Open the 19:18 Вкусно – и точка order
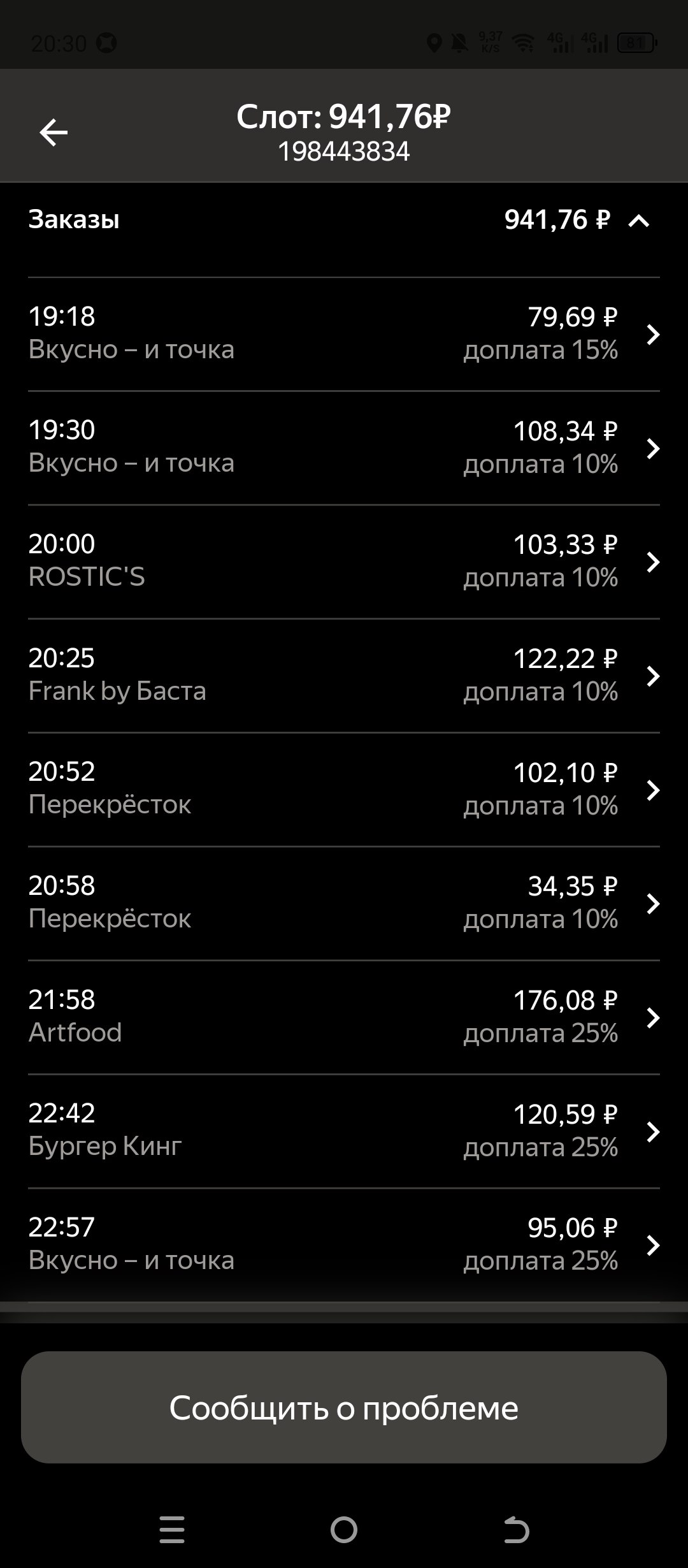Screen dimensions: 688x1568 344,333
